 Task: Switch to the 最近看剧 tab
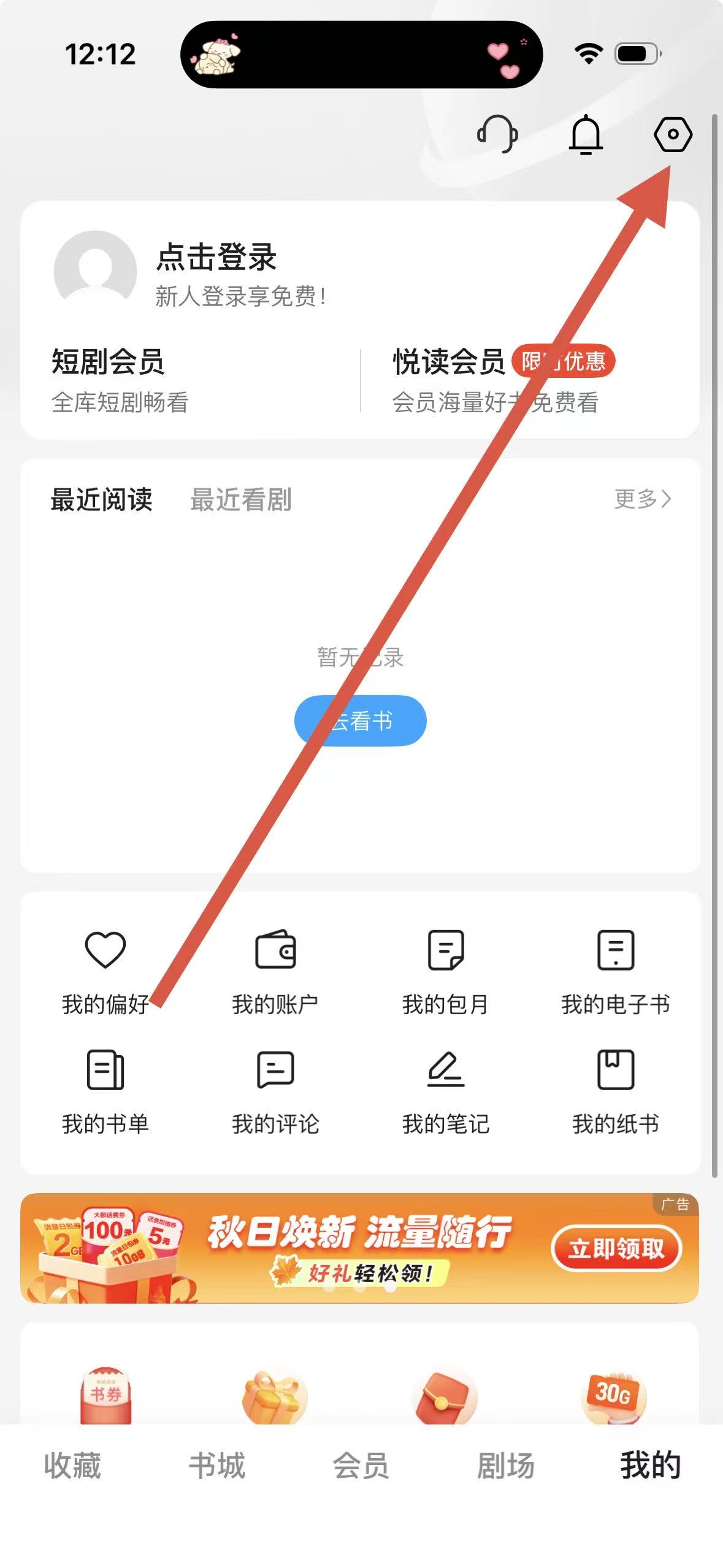(x=240, y=499)
